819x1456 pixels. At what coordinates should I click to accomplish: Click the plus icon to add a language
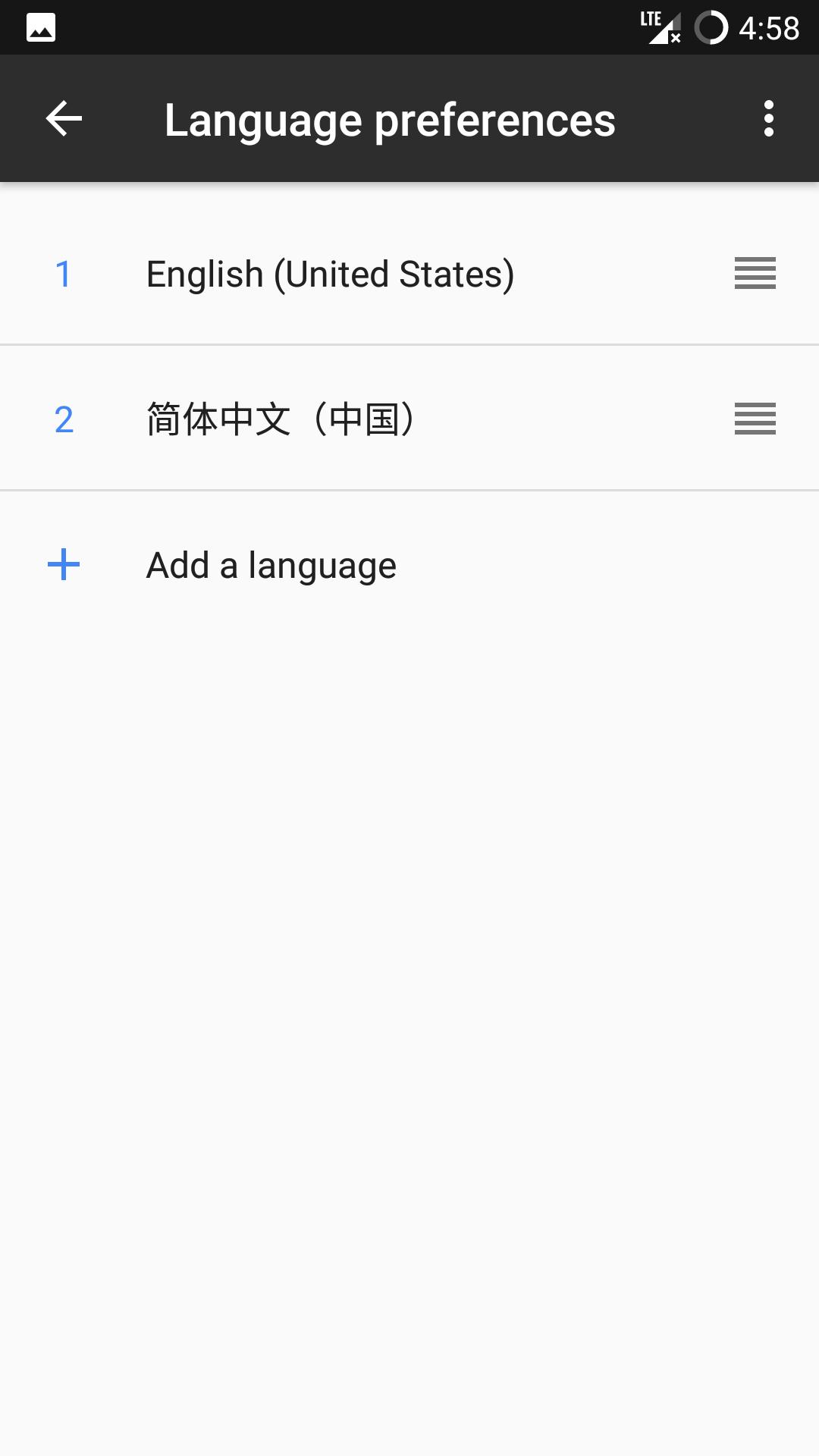point(64,565)
